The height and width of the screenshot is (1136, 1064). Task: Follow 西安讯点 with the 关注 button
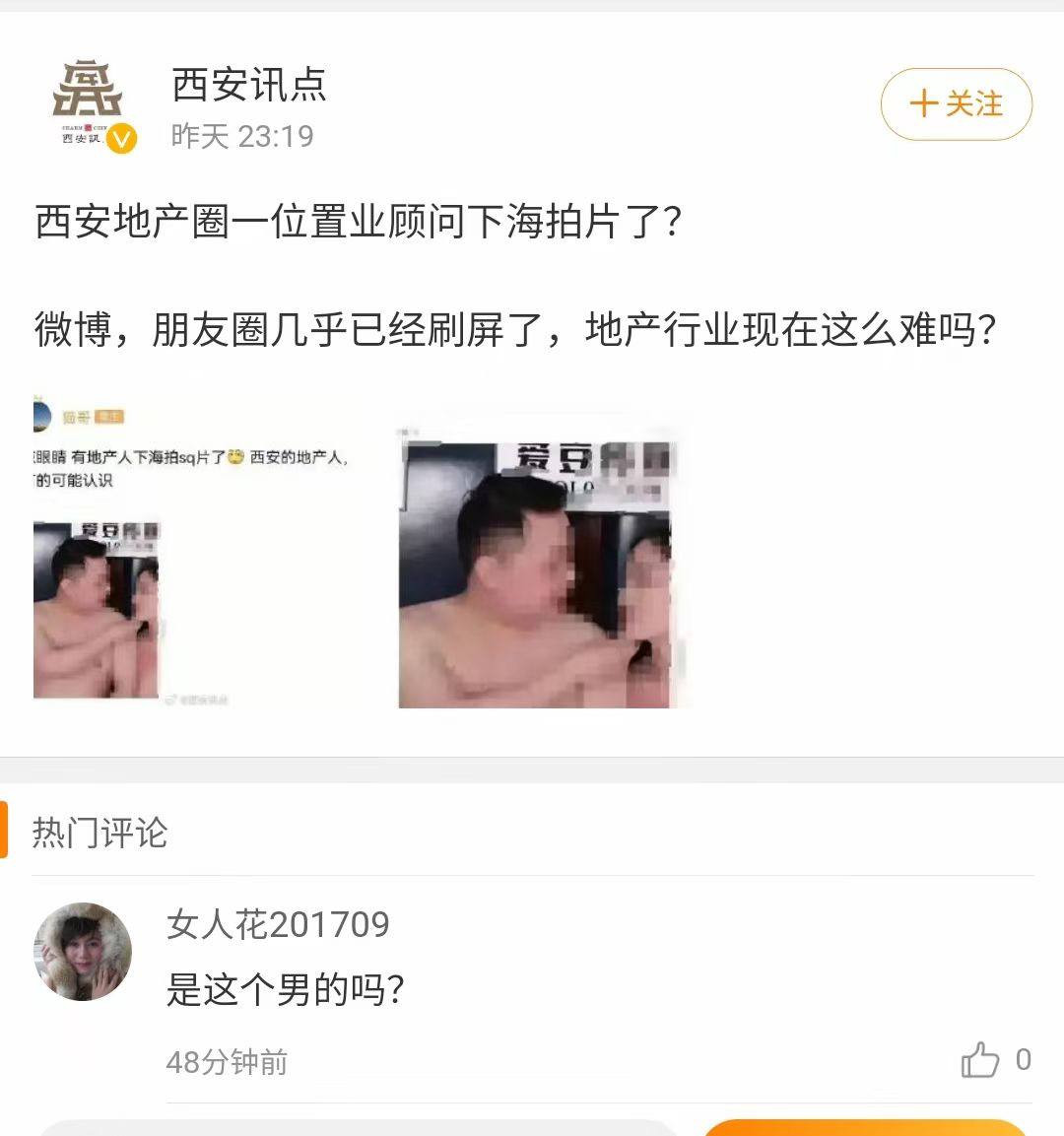(956, 103)
